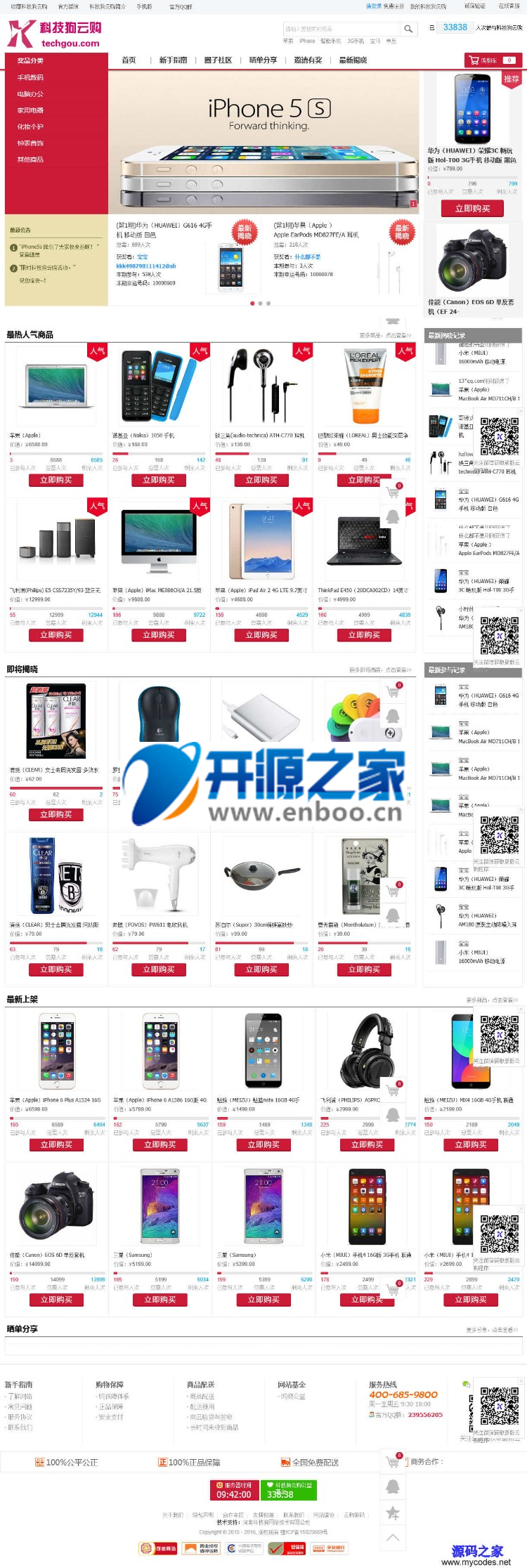Open the 购物车 shopping cart button
The height and width of the screenshot is (1568, 527).
(491, 60)
